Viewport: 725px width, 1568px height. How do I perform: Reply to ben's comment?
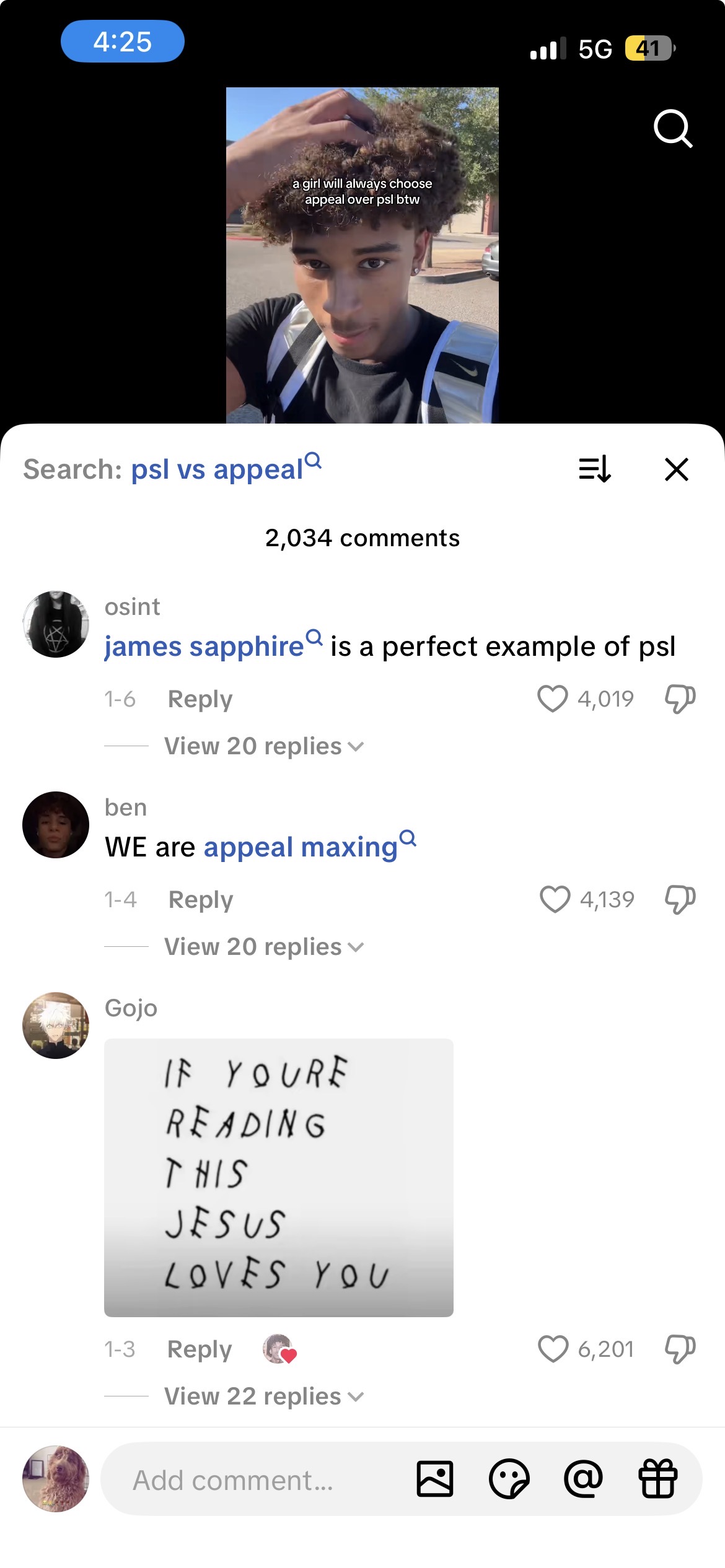click(201, 900)
